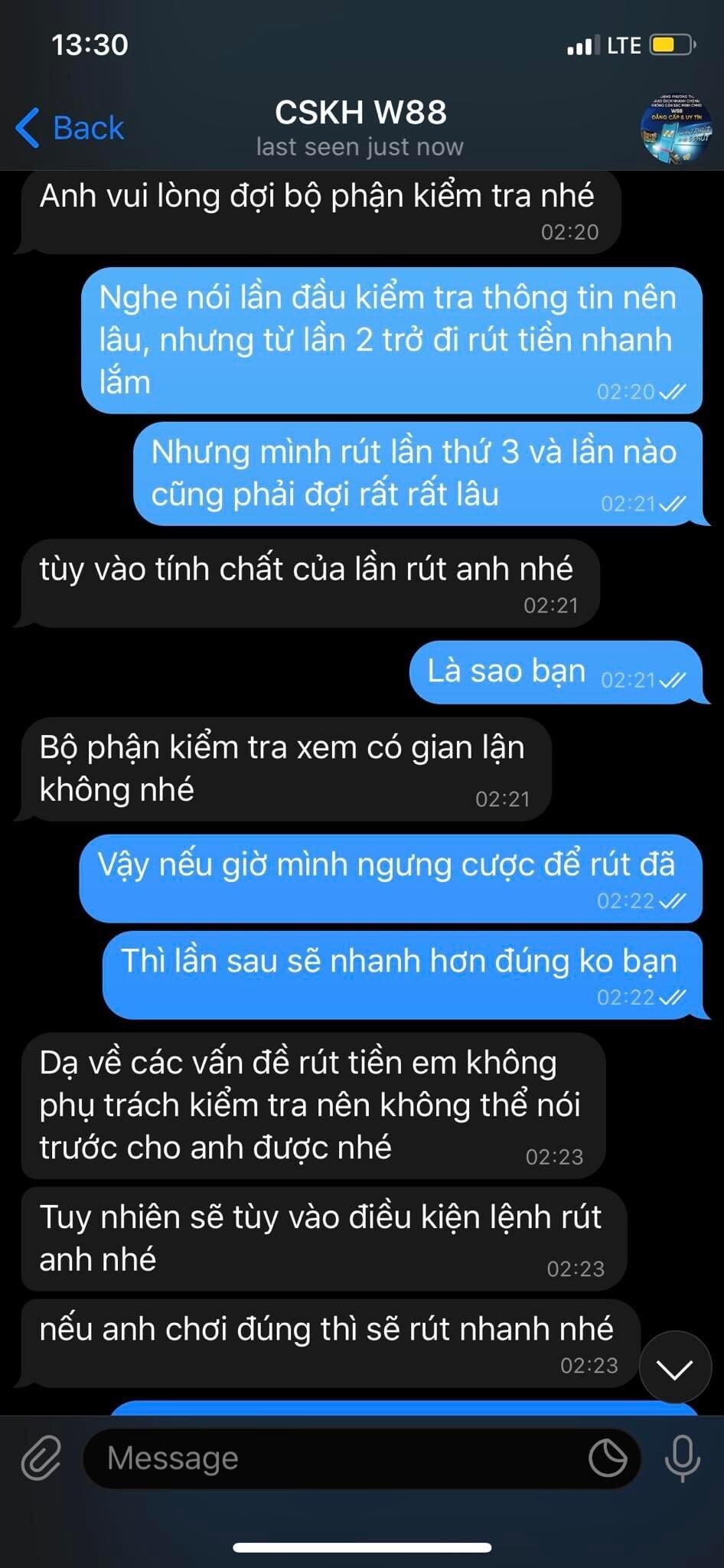
Task: Open the sticker panel icon
Action: (608, 1458)
